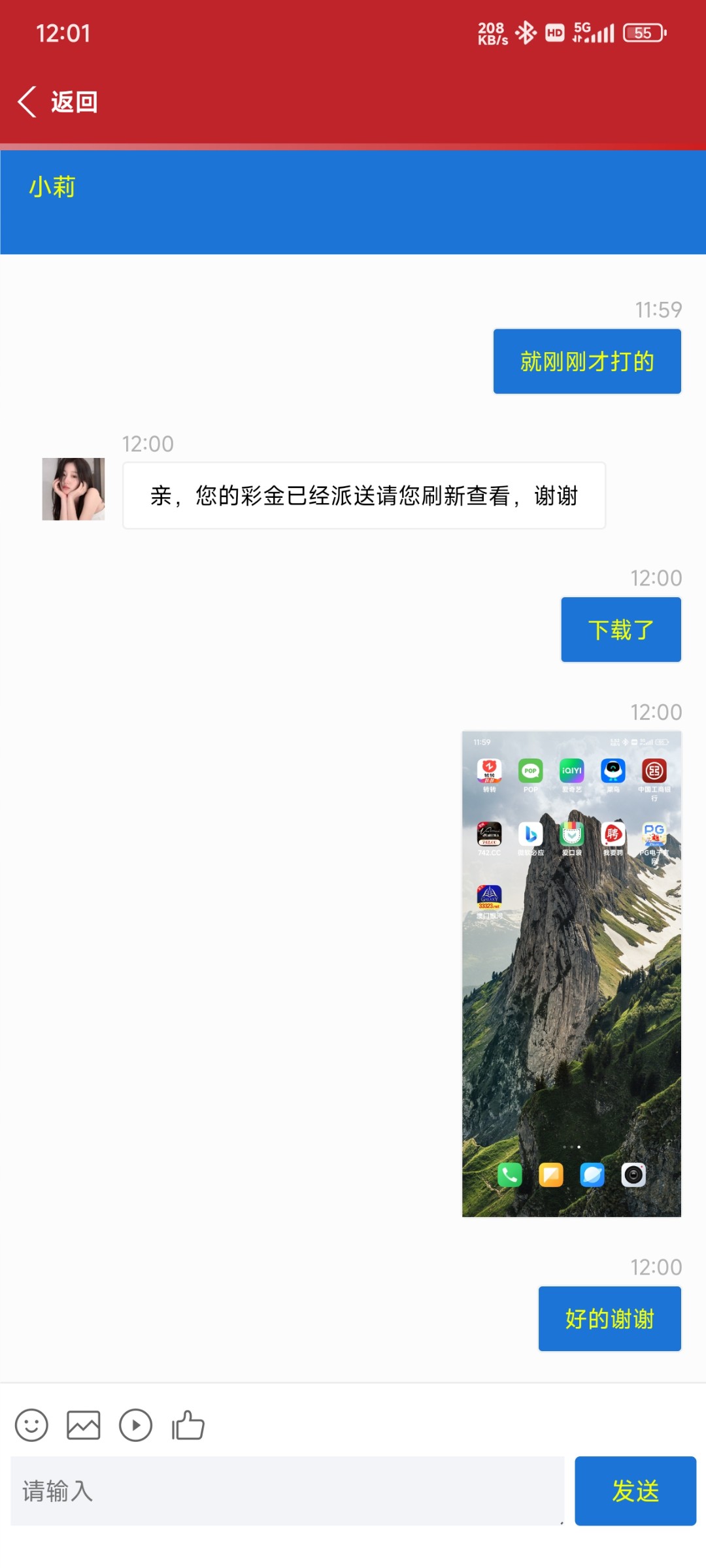Send a thumbs-up like
Screen dimensions: 706x1568
188,1425
